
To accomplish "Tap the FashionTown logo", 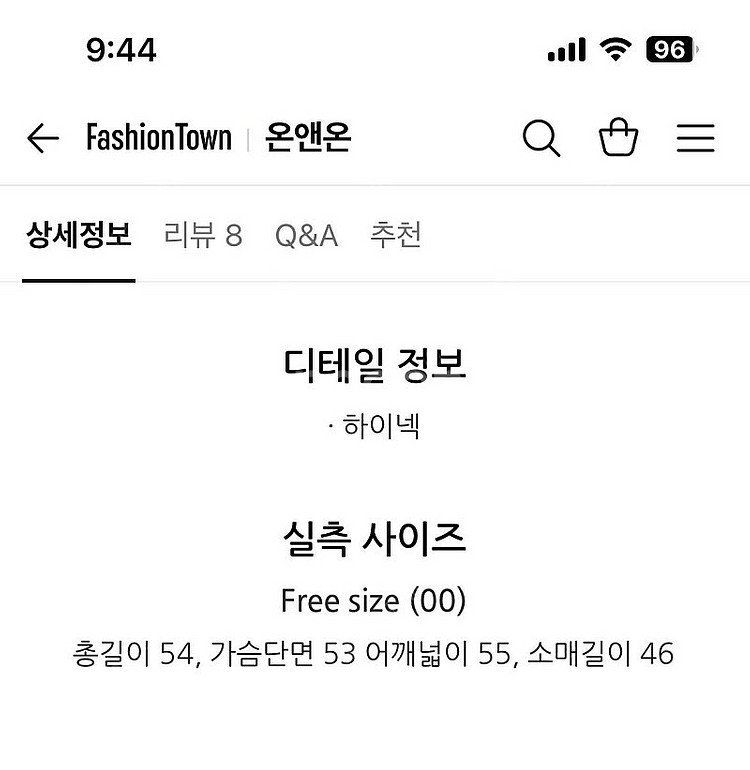I will coord(160,138).
